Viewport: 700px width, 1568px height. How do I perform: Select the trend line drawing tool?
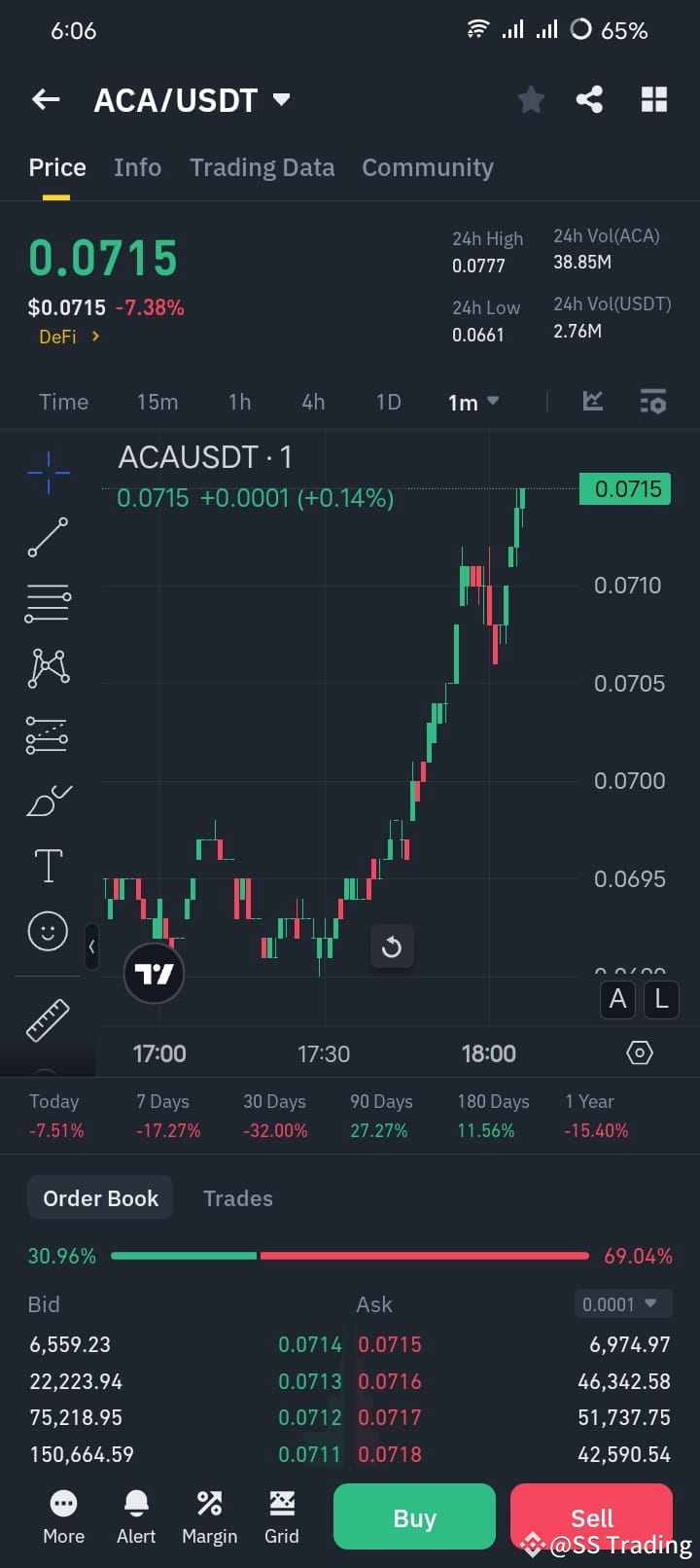coord(48,538)
